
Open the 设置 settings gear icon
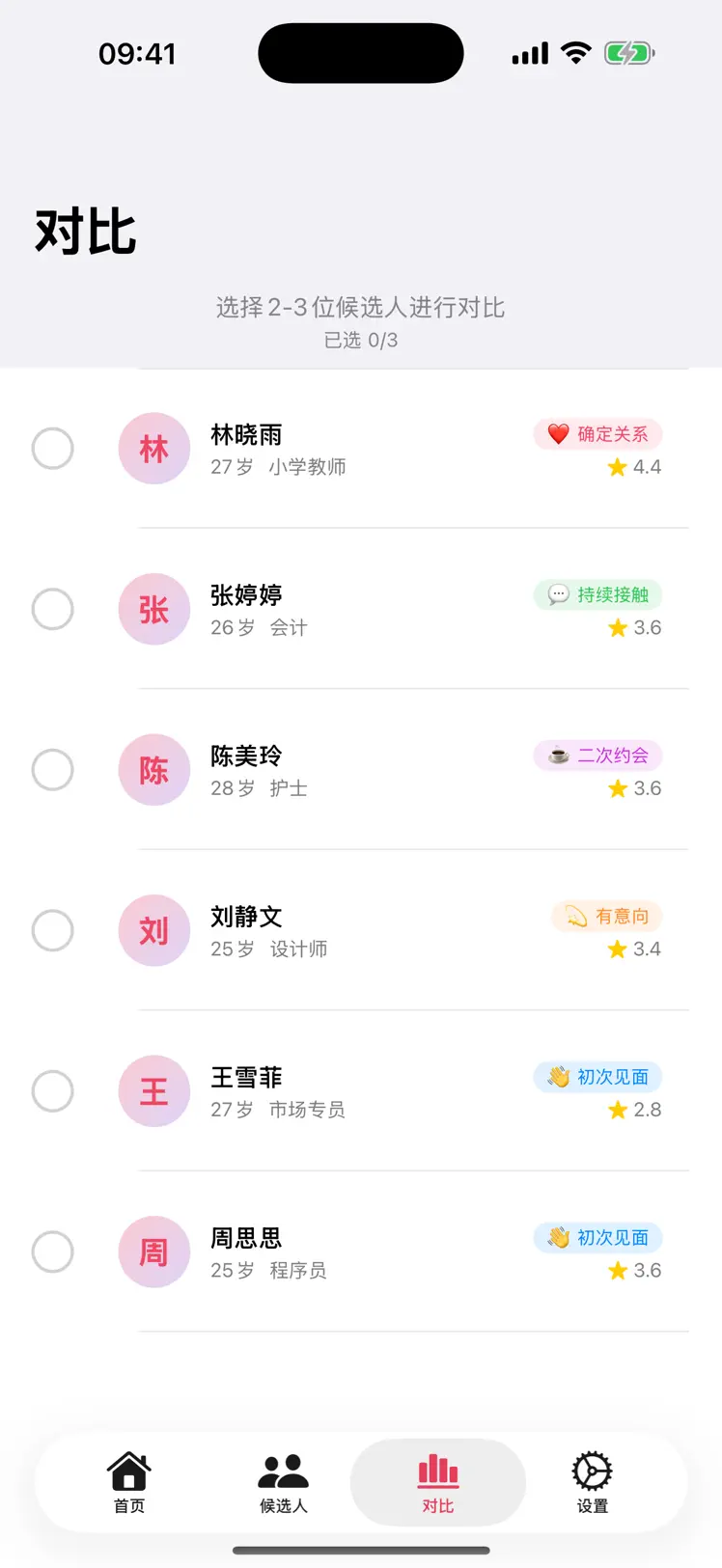coord(591,1472)
